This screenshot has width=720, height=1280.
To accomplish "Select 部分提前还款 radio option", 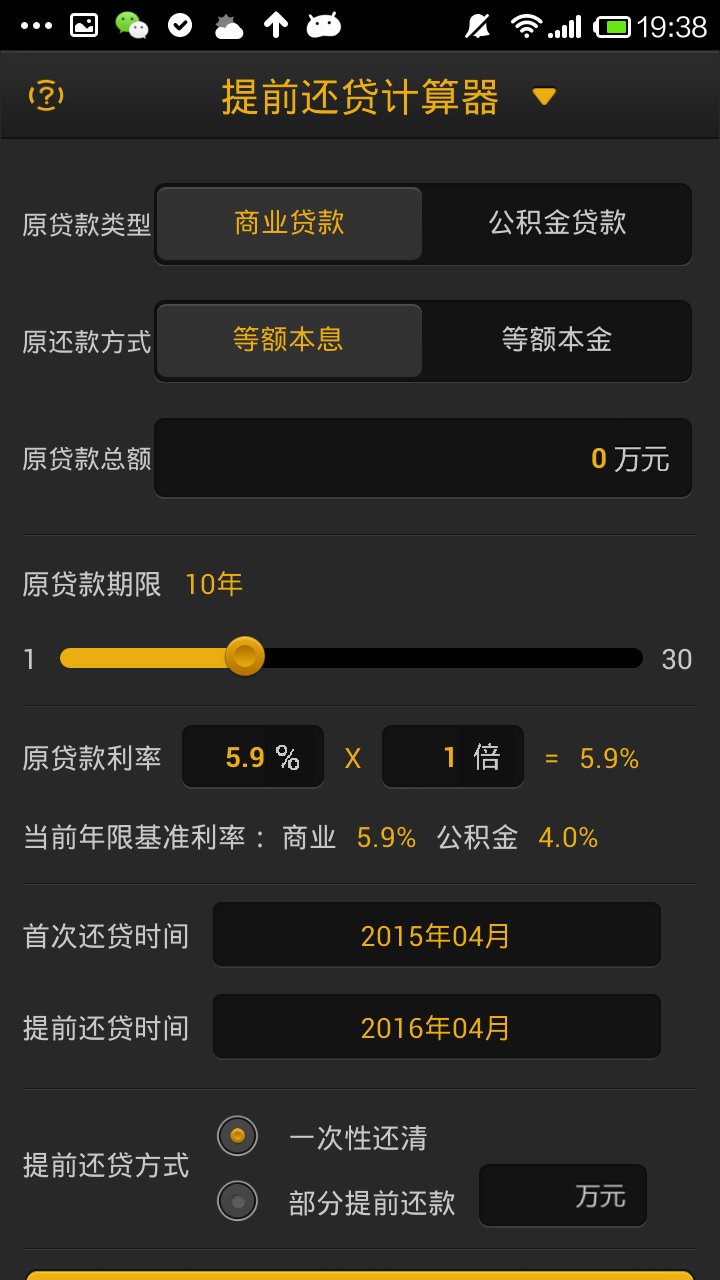I will (x=238, y=1200).
